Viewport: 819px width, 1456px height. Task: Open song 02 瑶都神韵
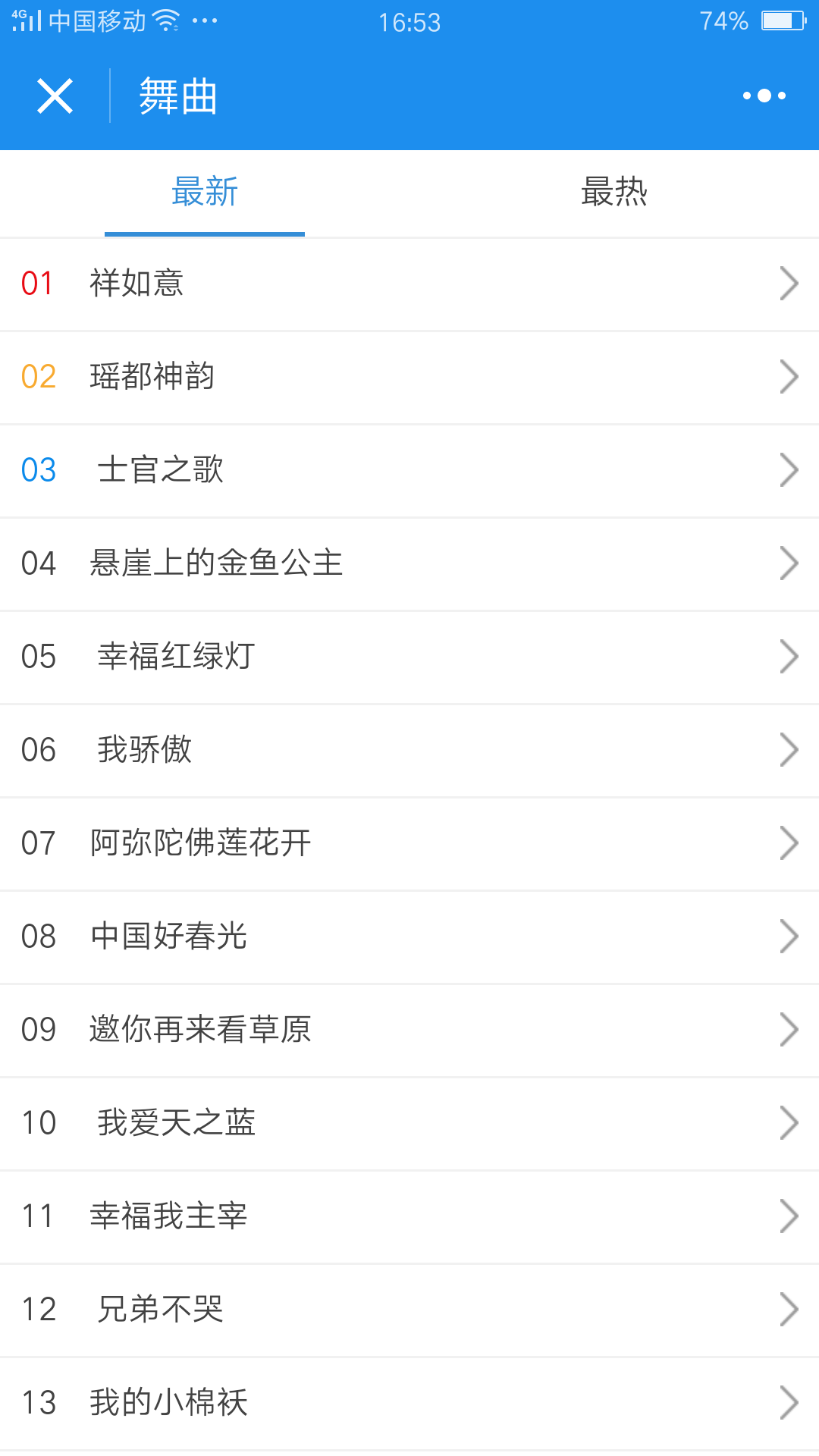coord(409,377)
